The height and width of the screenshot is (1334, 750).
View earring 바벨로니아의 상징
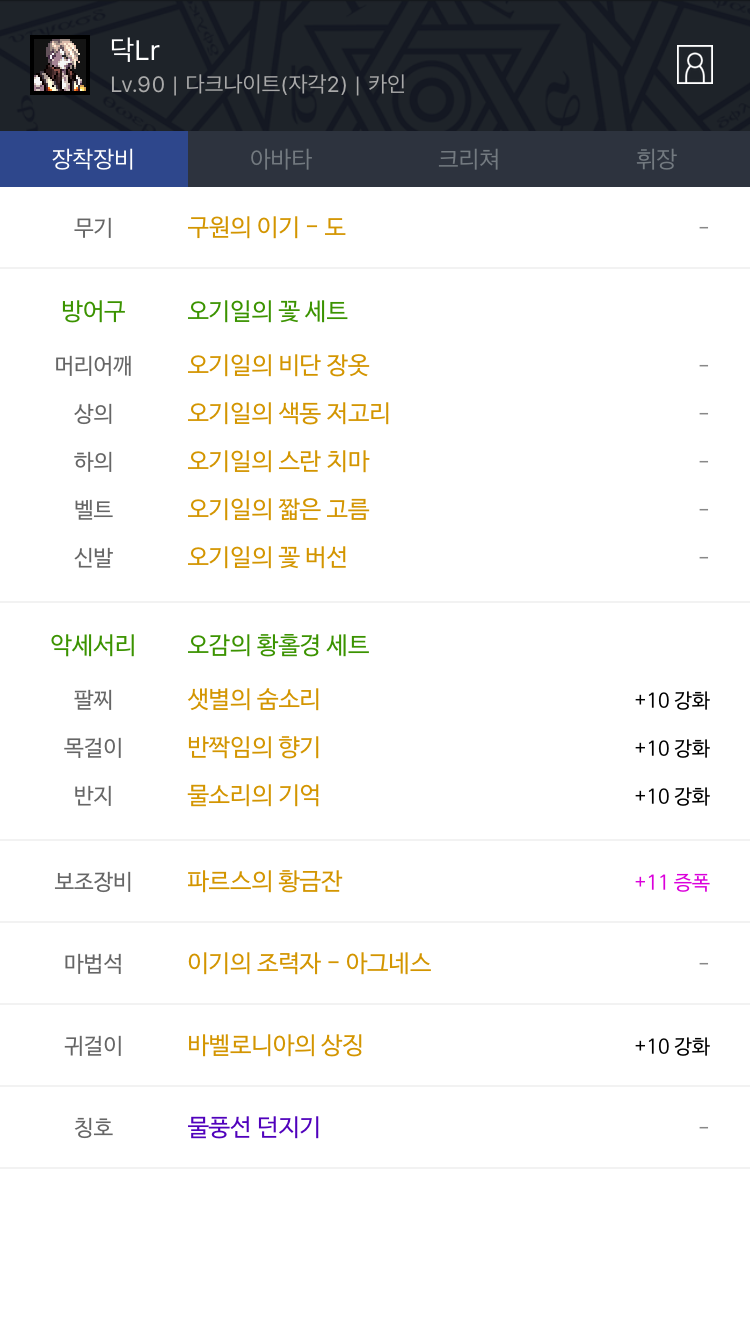(x=375, y=1045)
